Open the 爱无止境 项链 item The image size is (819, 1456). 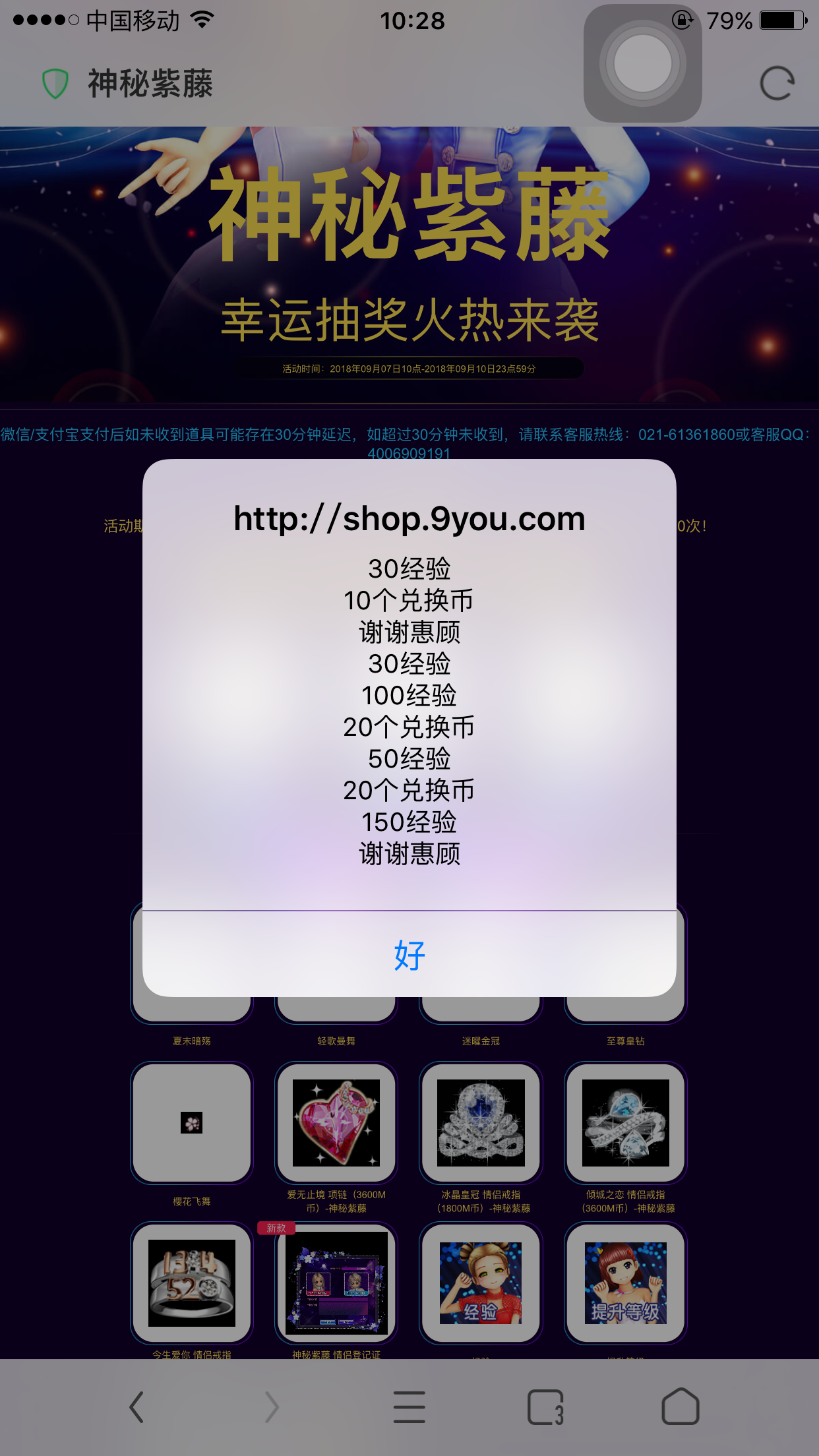coord(336,1122)
